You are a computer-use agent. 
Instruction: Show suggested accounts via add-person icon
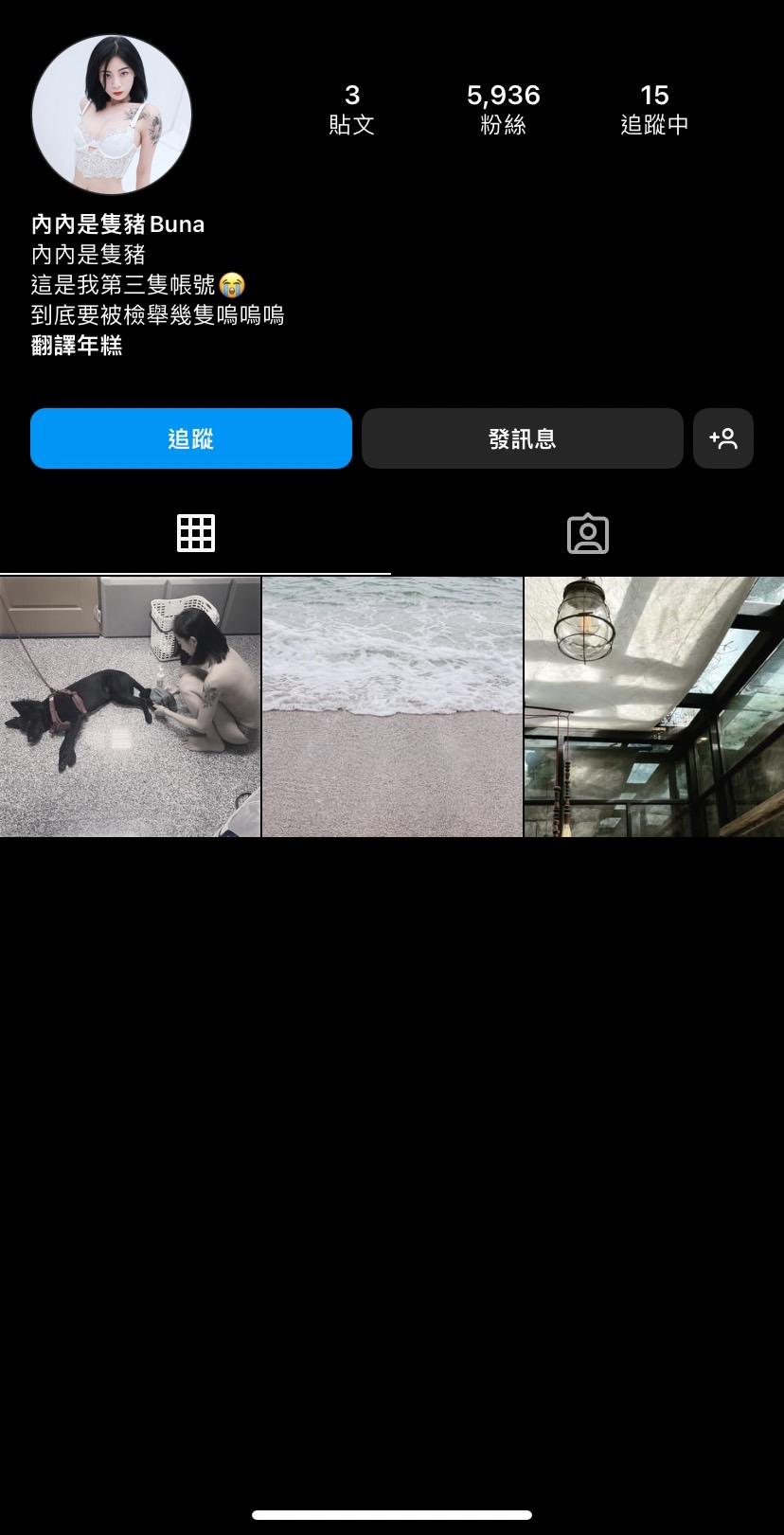pos(723,438)
